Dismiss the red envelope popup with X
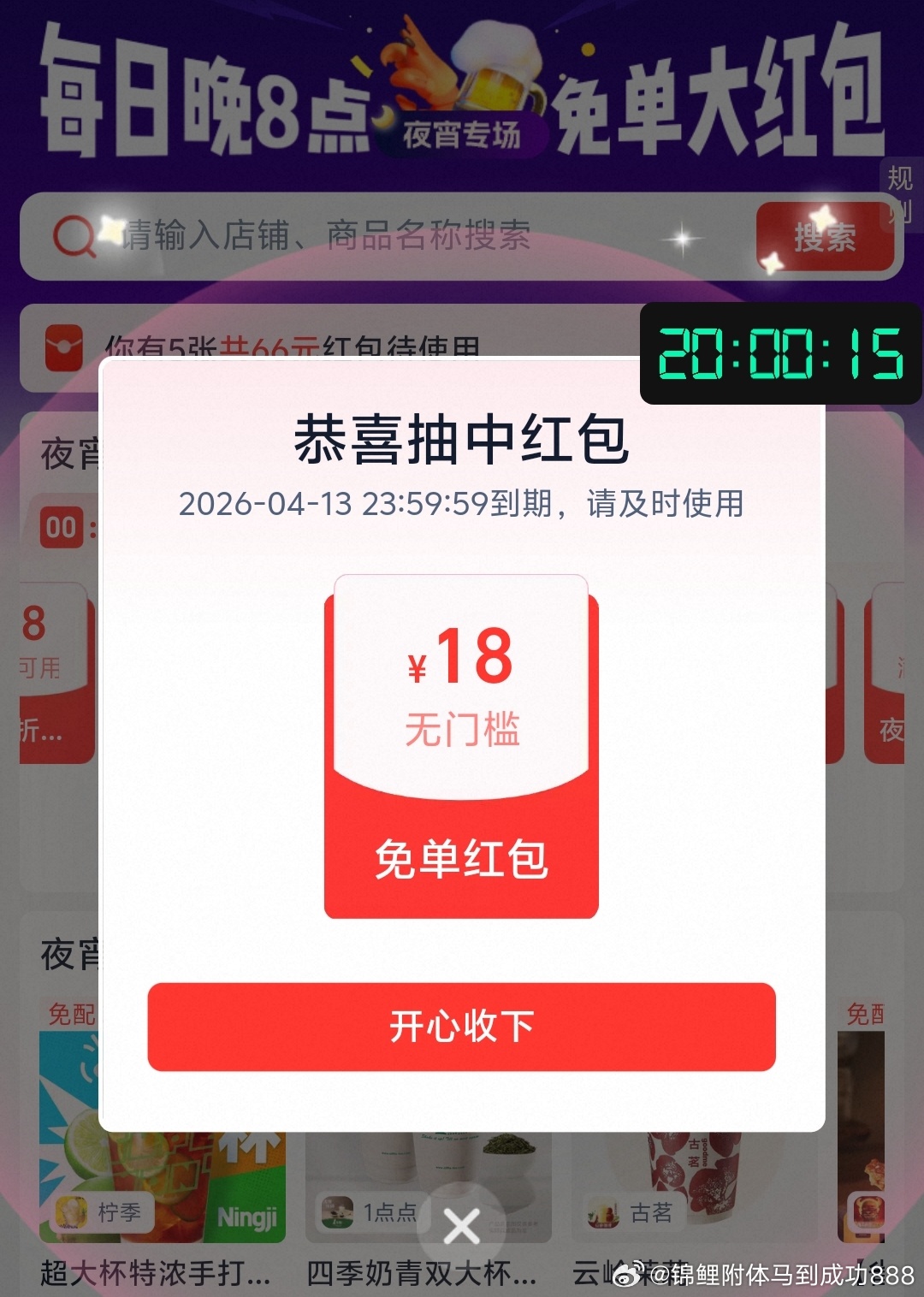The width and height of the screenshot is (924, 1297). [462, 1228]
